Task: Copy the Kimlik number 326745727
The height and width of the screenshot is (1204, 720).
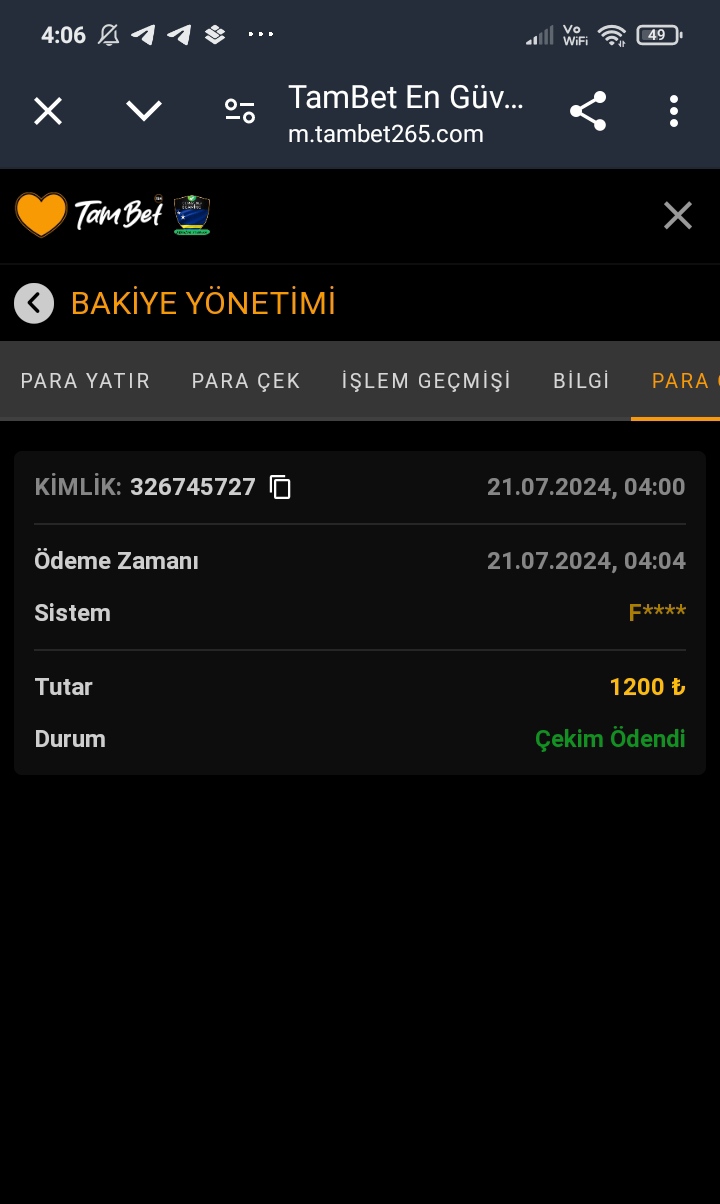Action: coord(281,487)
